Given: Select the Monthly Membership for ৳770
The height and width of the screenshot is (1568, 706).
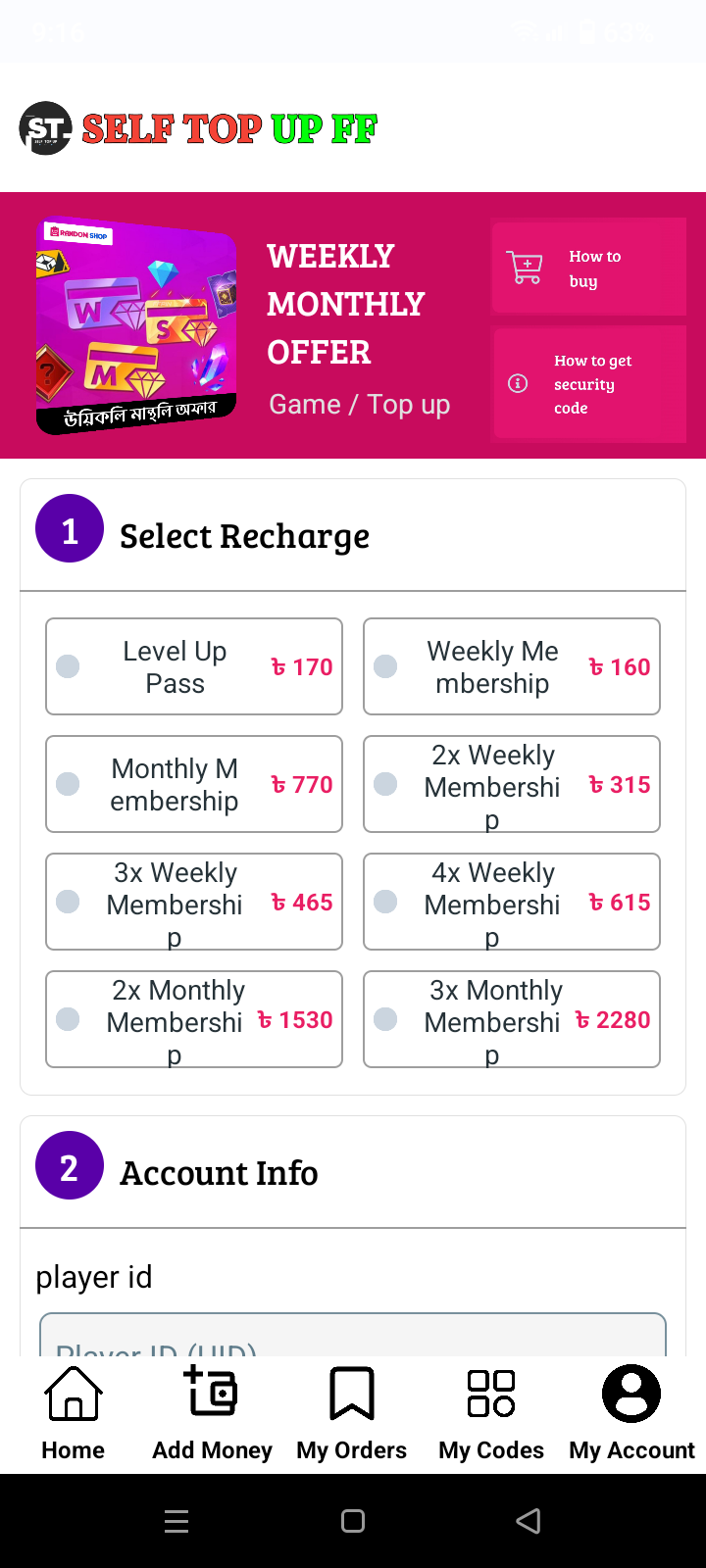Looking at the screenshot, I should click(194, 784).
